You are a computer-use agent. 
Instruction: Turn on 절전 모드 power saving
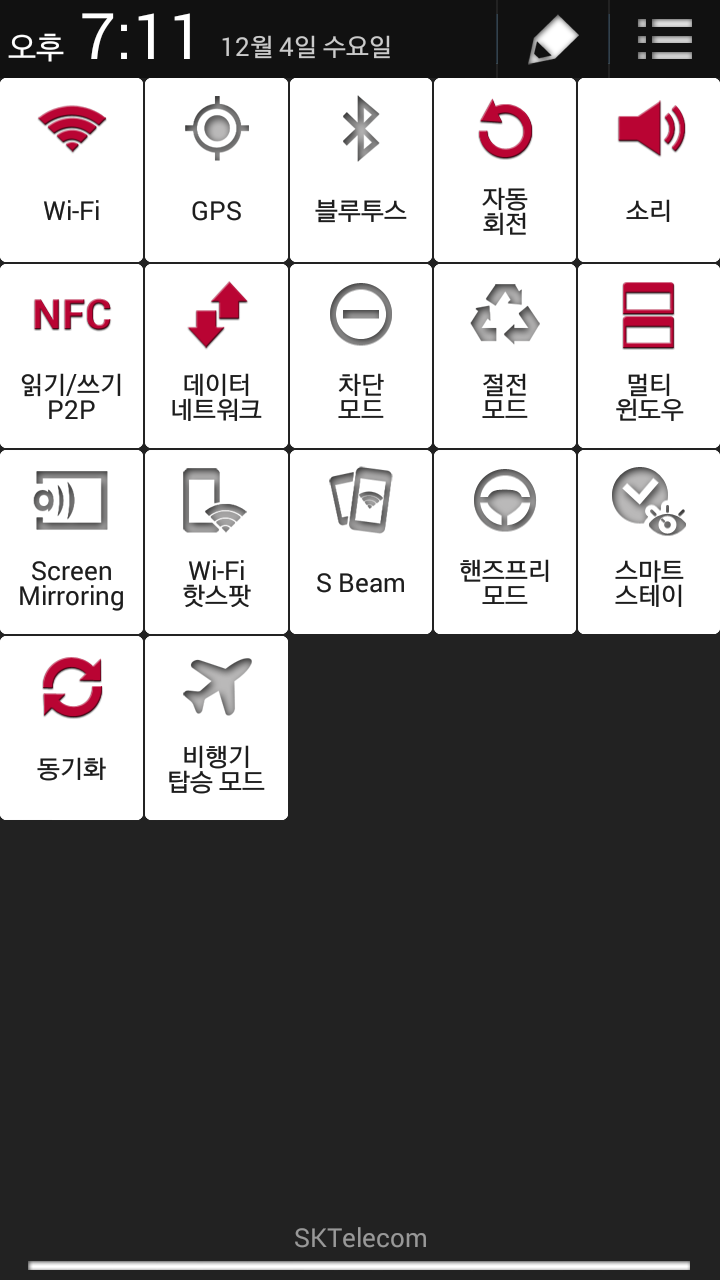click(505, 355)
